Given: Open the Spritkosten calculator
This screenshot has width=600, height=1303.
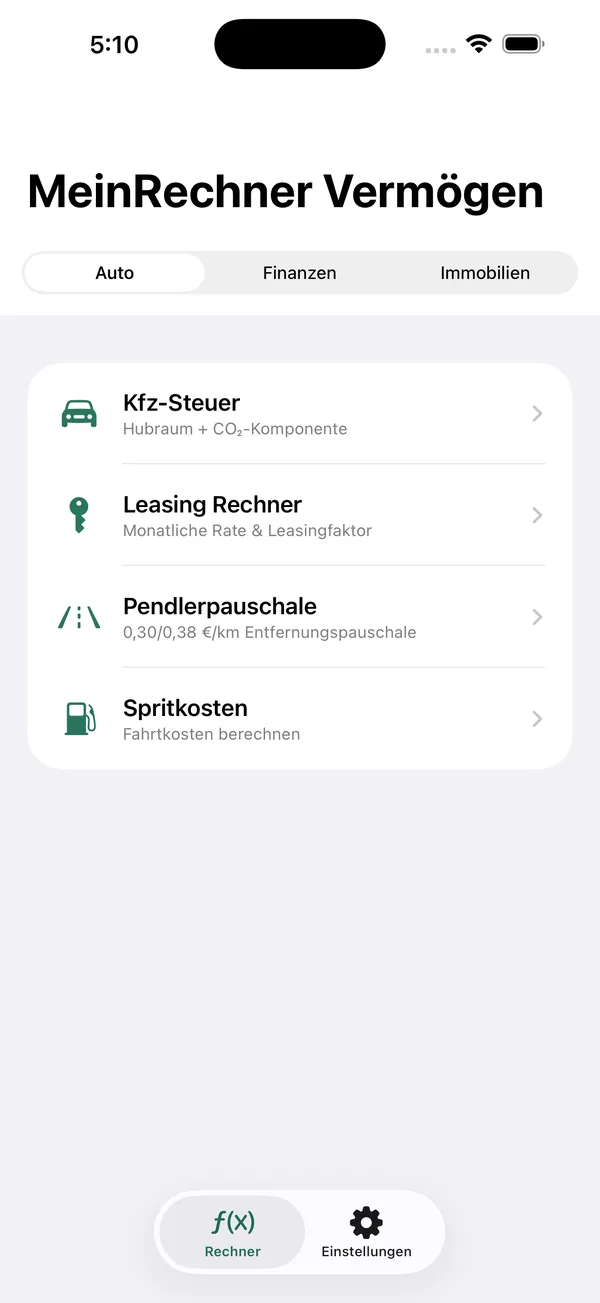Looking at the screenshot, I should click(x=300, y=719).
